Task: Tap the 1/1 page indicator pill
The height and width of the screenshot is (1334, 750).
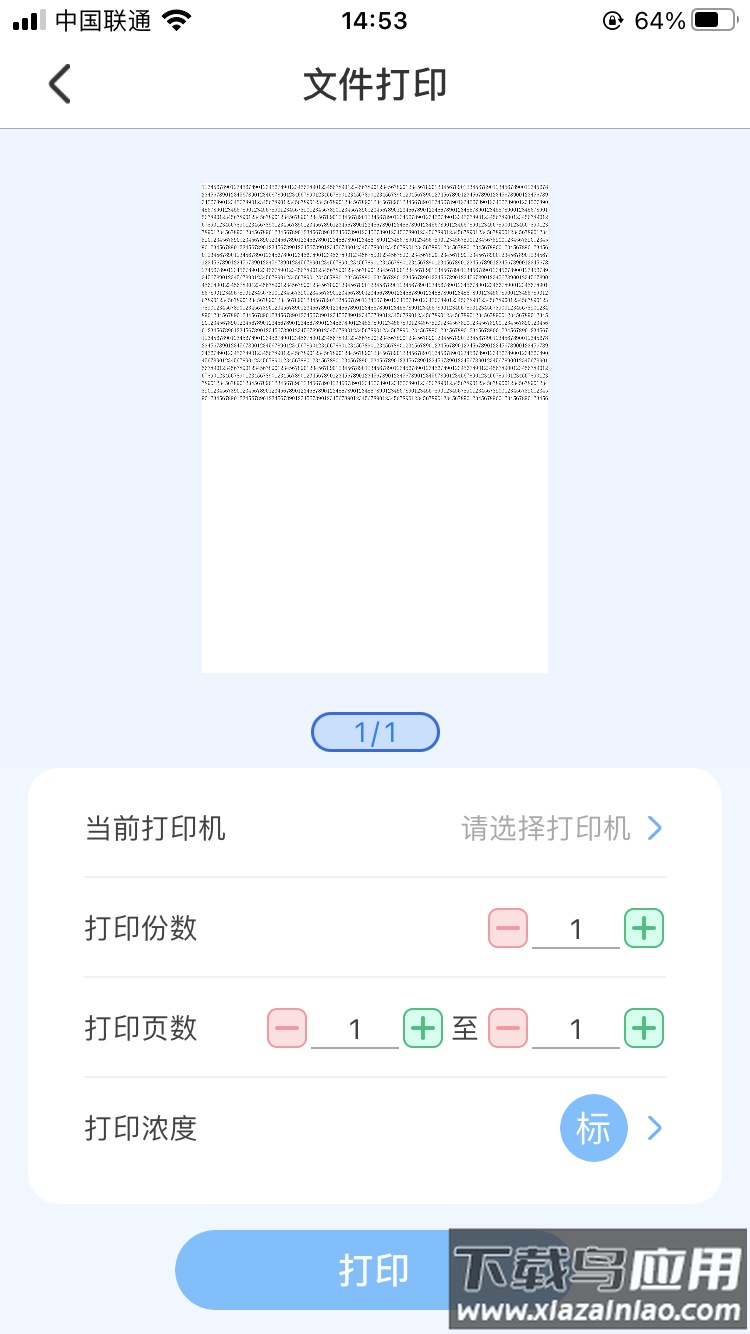Action: (x=375, y=731)
